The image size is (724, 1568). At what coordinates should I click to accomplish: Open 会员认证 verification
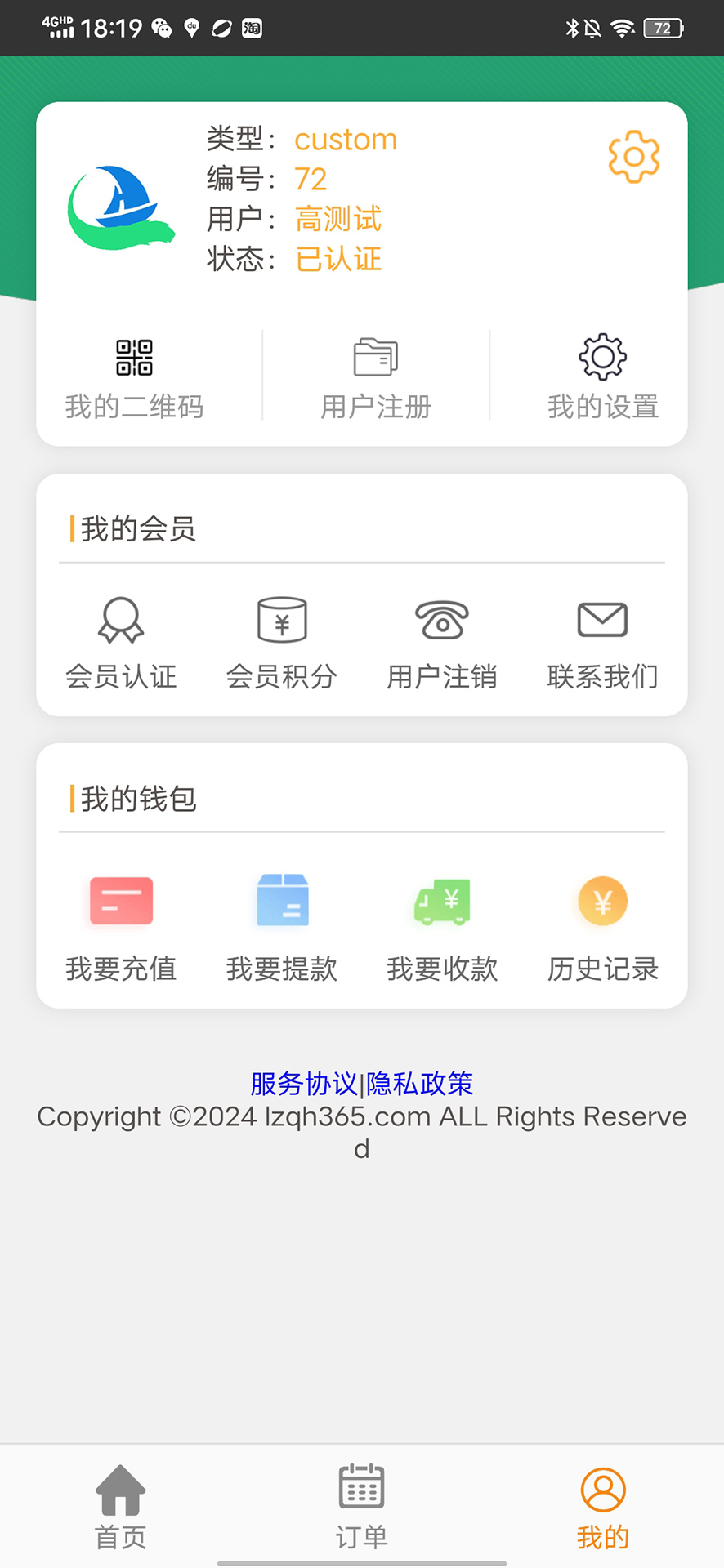tap(121, 643)
